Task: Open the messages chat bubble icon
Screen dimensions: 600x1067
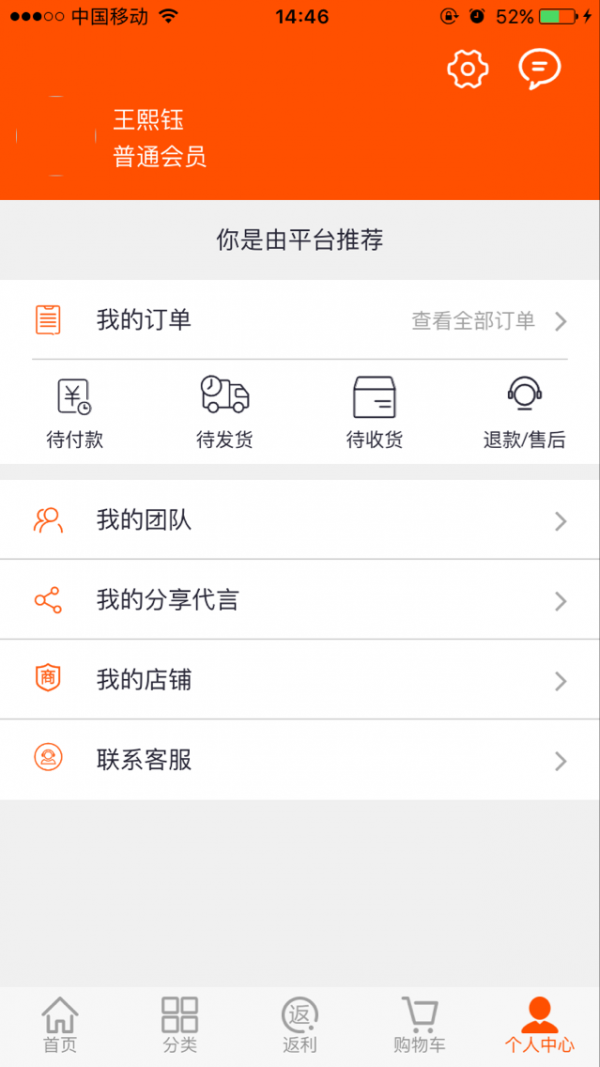Action: click(x=539, y=69)
